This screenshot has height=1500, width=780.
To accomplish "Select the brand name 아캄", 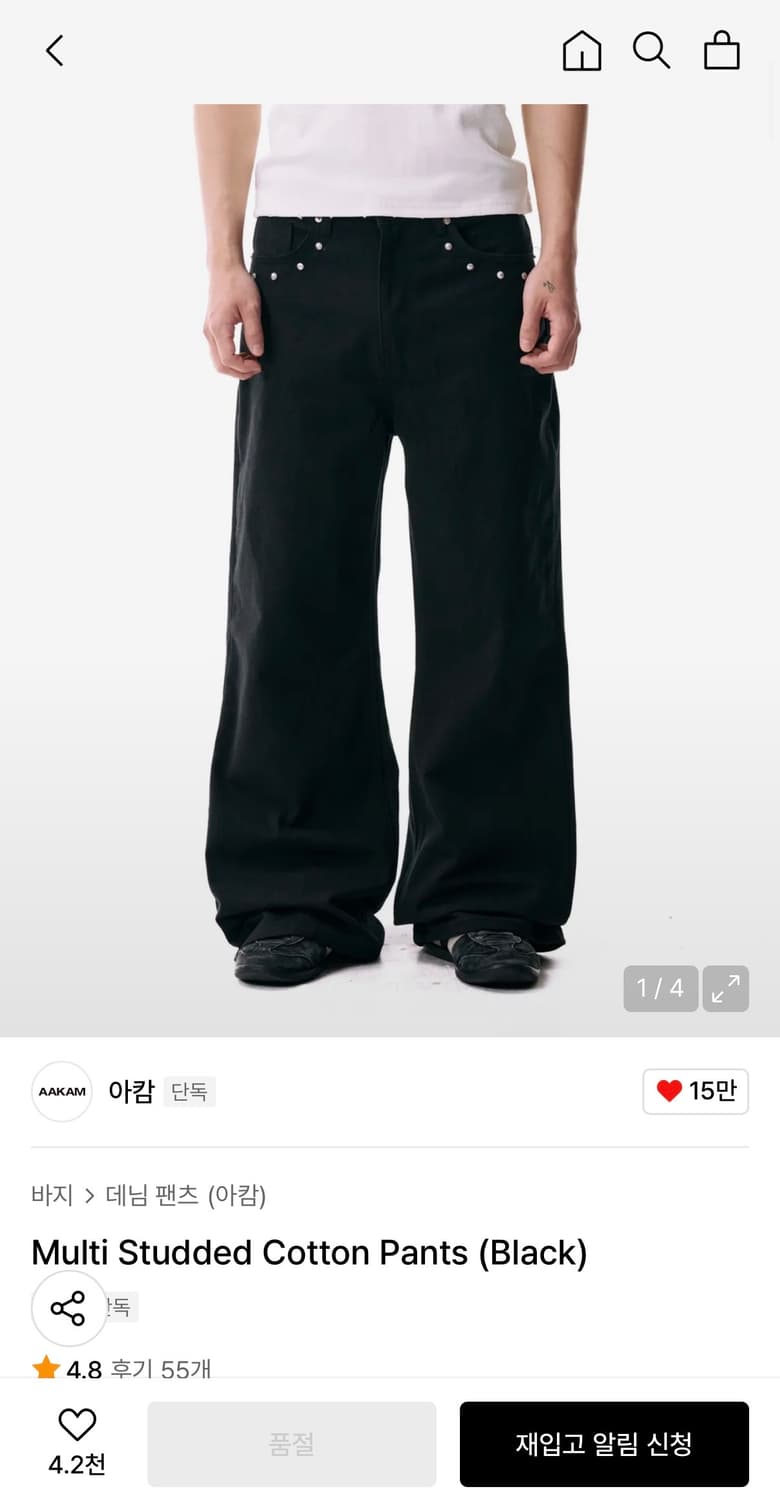I will 132,1092.
